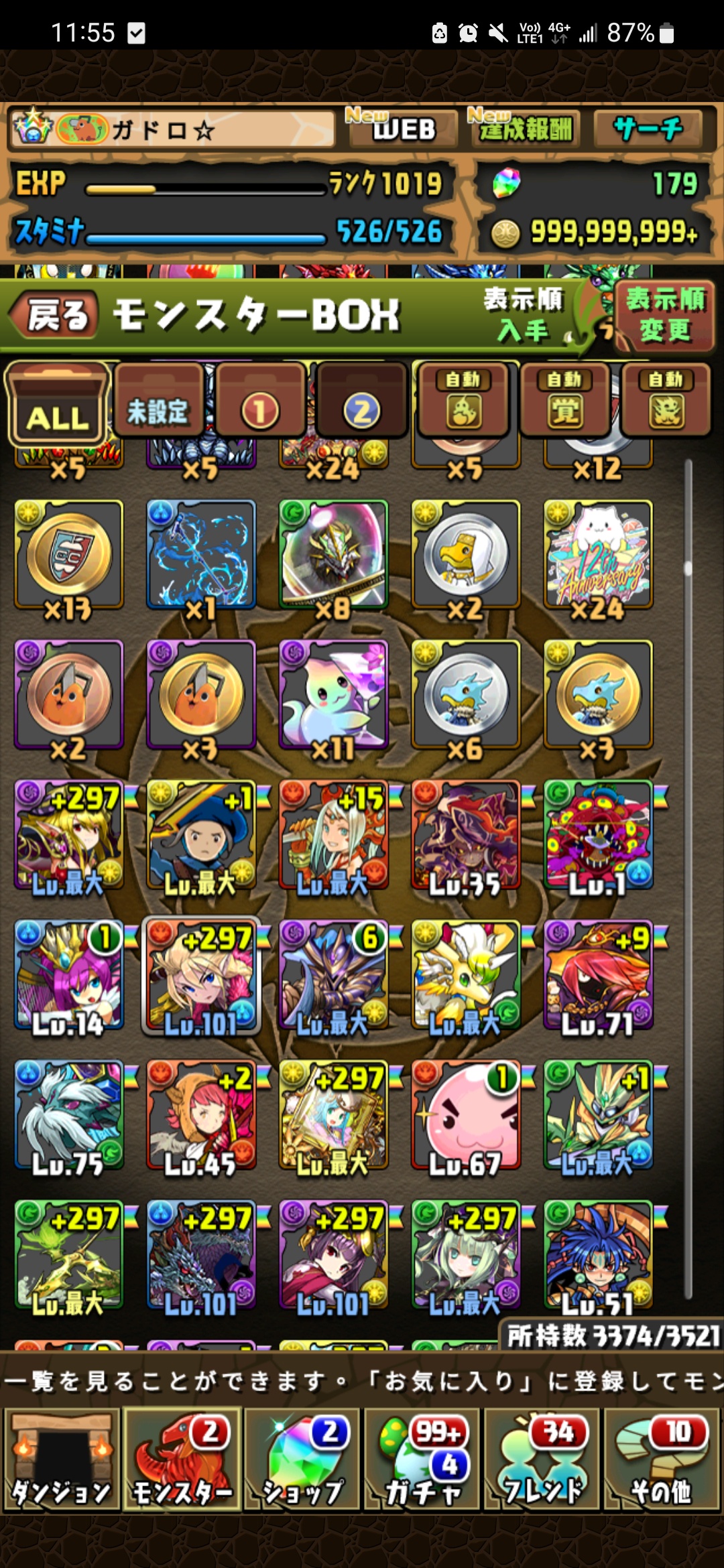Open the WEB button
Viewport: 724px width, 1568px height.
tap(401, 127)
